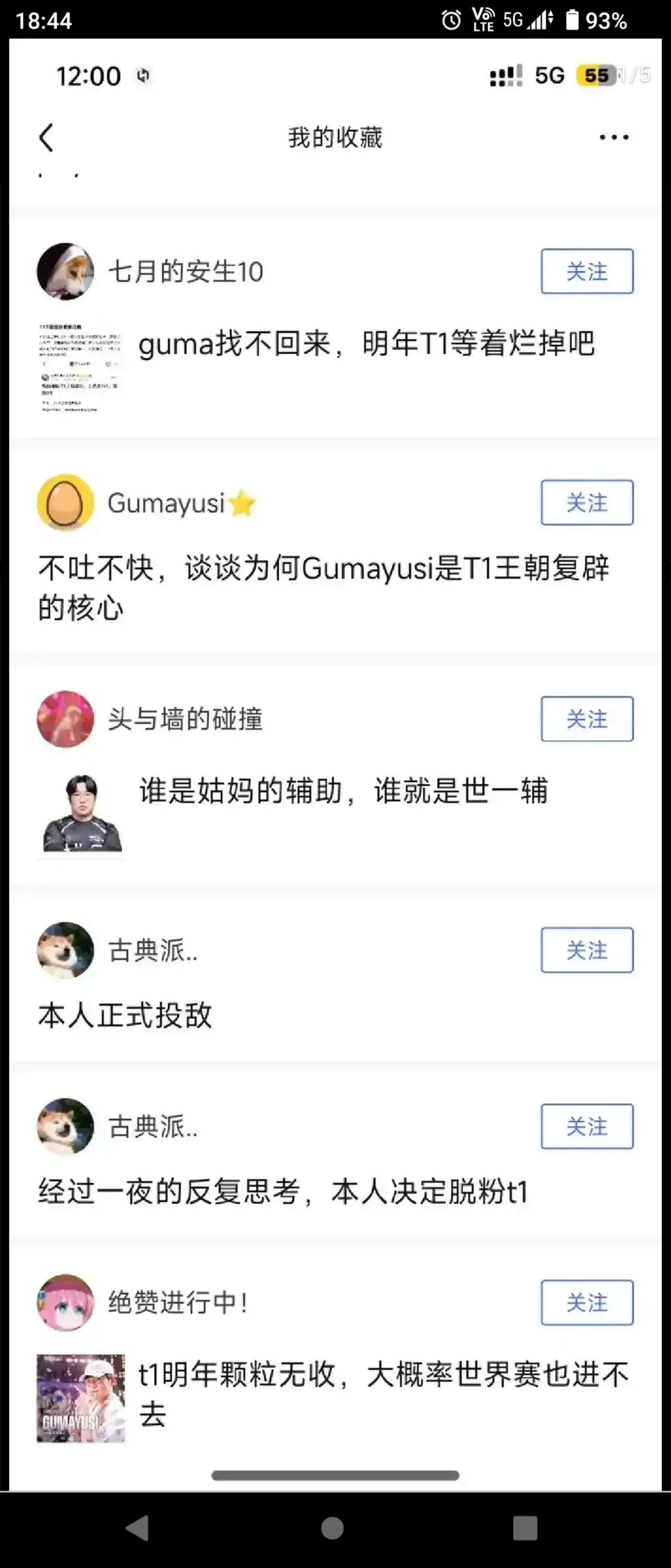671x1568 pixels.
Task: Enable 关注 for 绝赞进行中
Action: click(x=586, y=1303)
